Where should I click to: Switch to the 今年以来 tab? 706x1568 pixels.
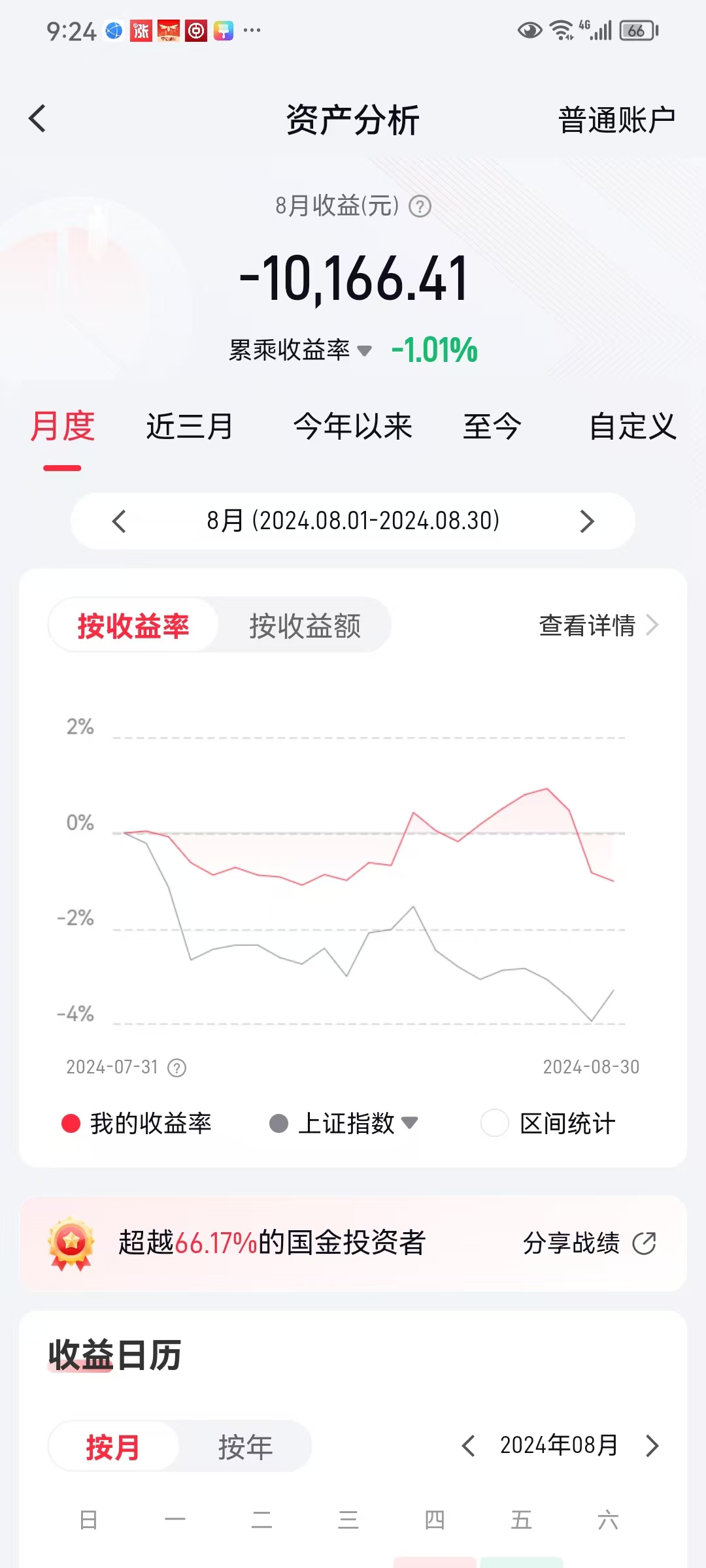tap(352, 427)
